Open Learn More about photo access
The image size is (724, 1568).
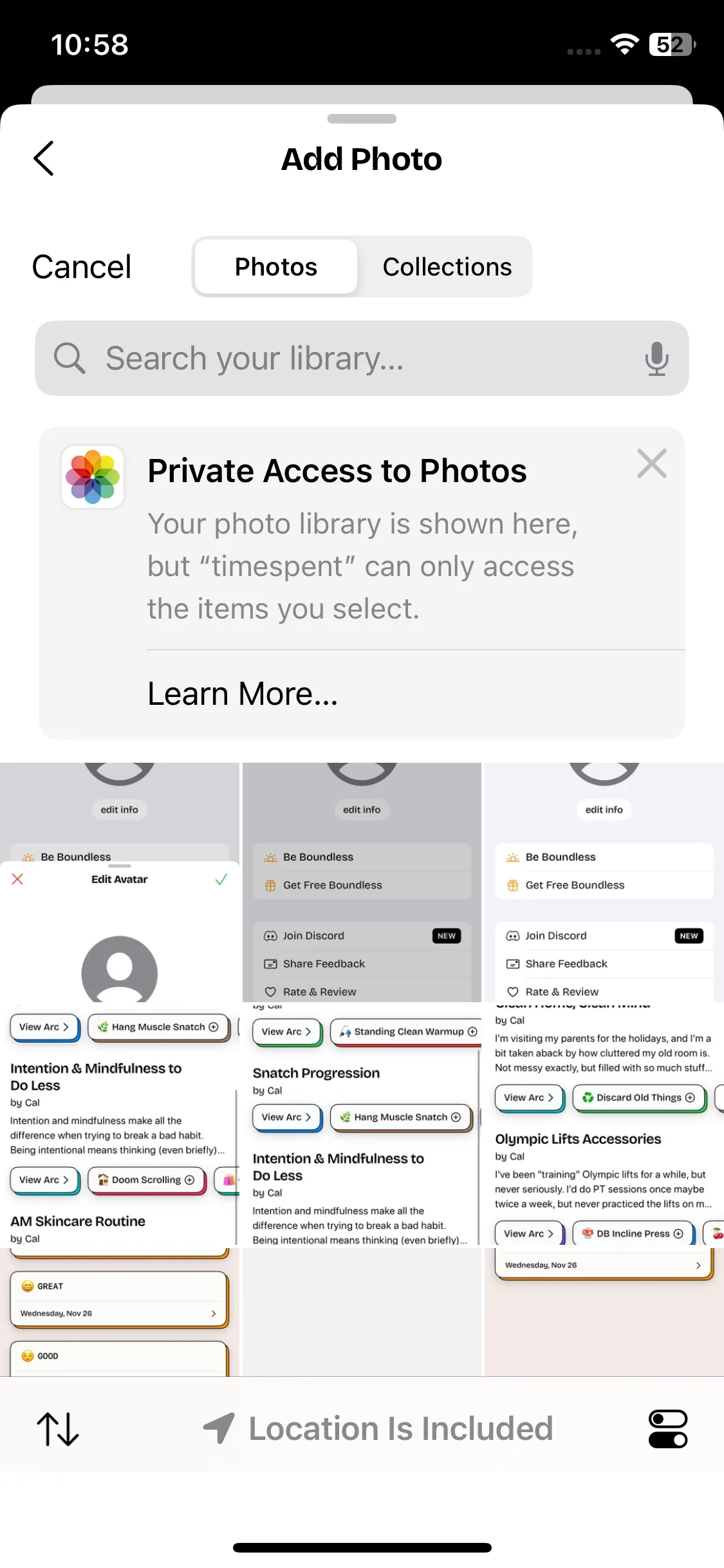point(243,694)
